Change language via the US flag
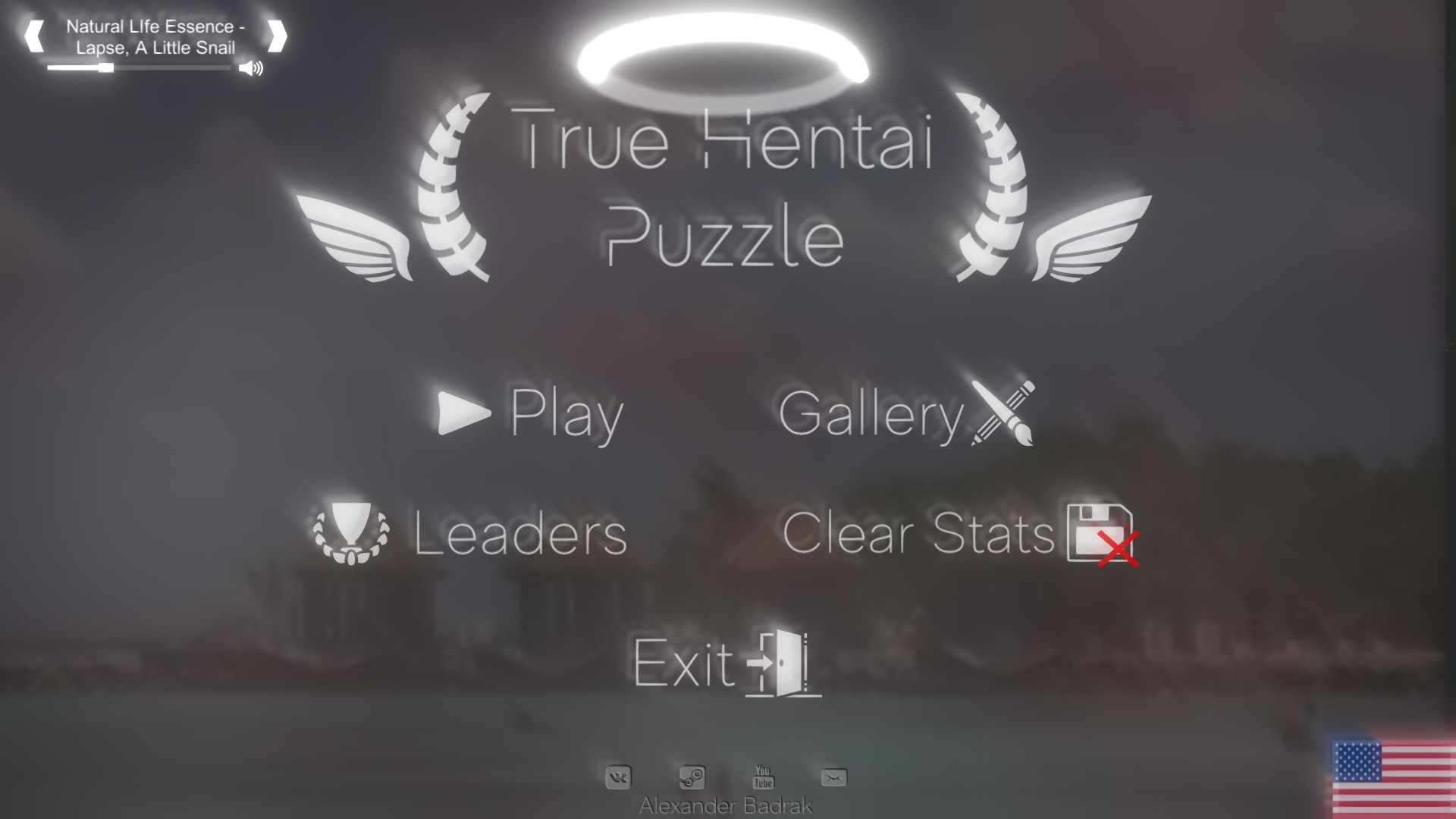The width and height of the screenshot is (1456, 819). point(1392,777)
